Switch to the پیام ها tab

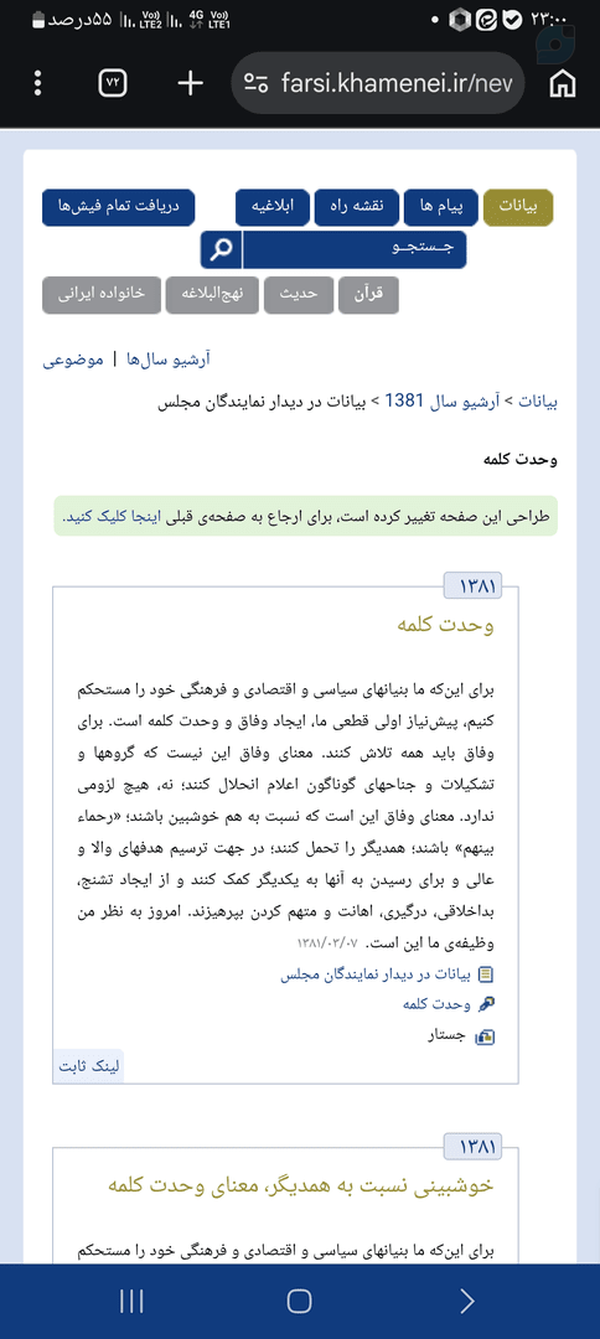pos(441,207)
